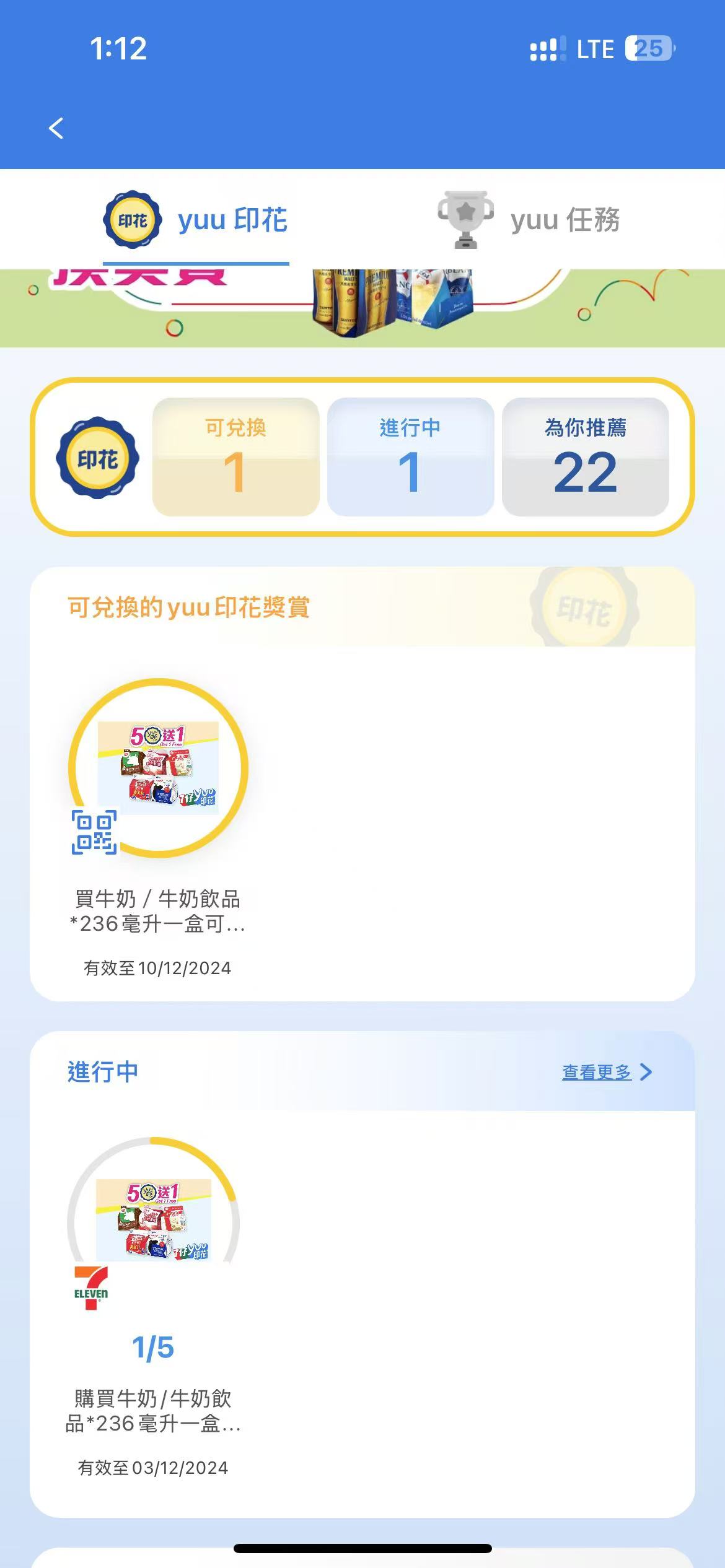The width and height of the screenshot is (725, 1568).
Task: Select the yuu 印花 tab
Action: 196,220
